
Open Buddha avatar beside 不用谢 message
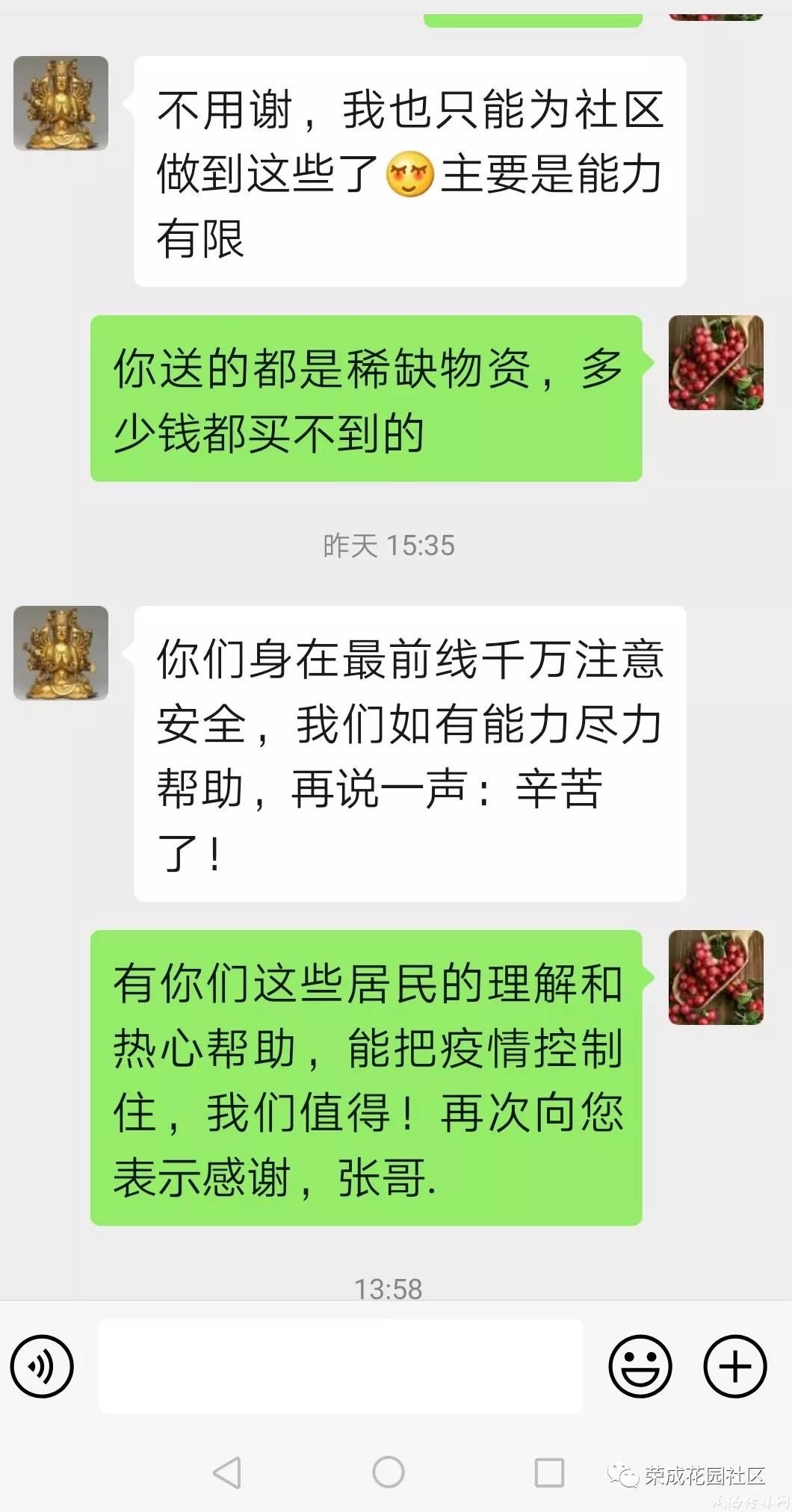61,104
